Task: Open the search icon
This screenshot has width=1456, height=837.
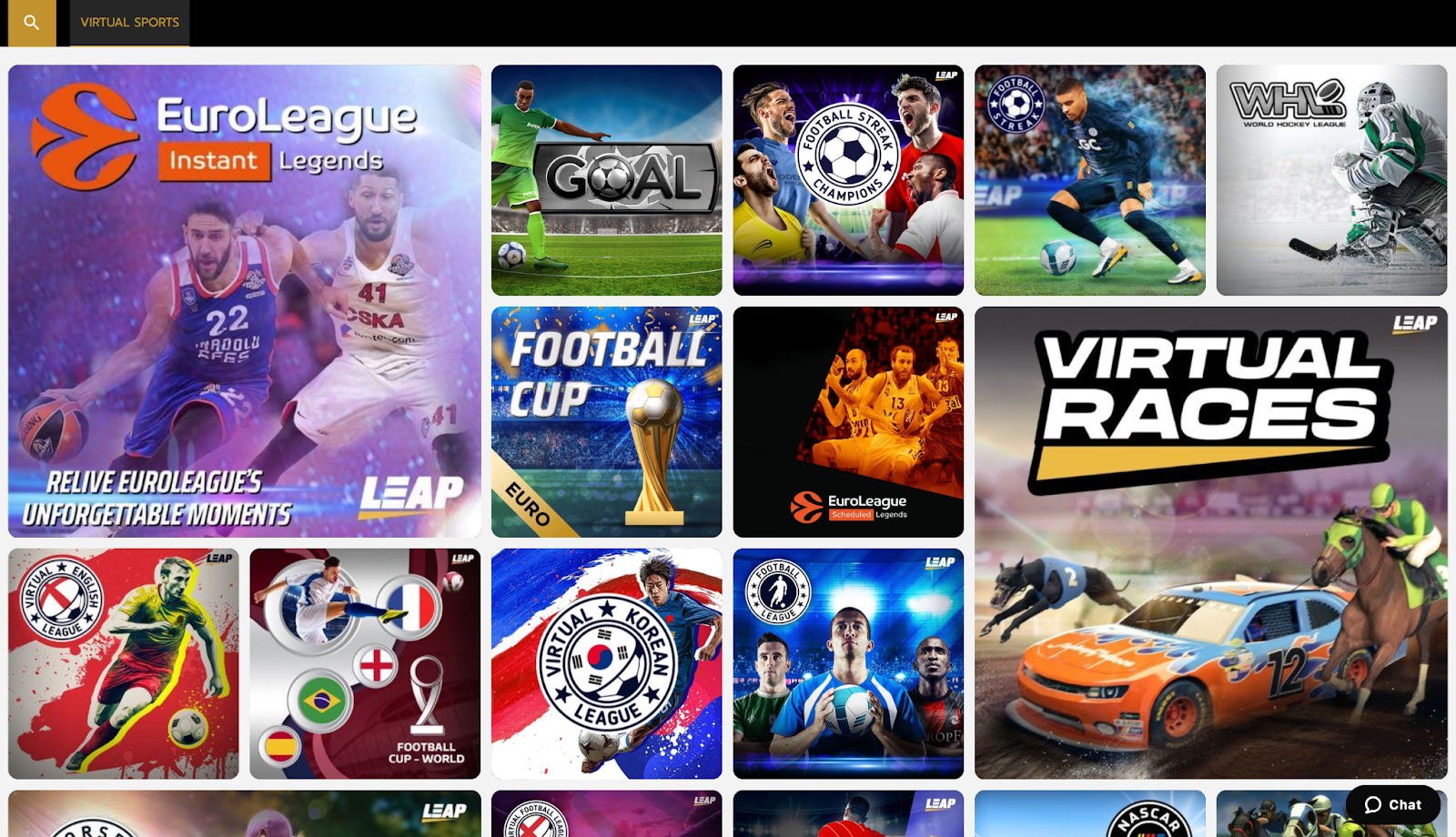Action: pos(32,23)
